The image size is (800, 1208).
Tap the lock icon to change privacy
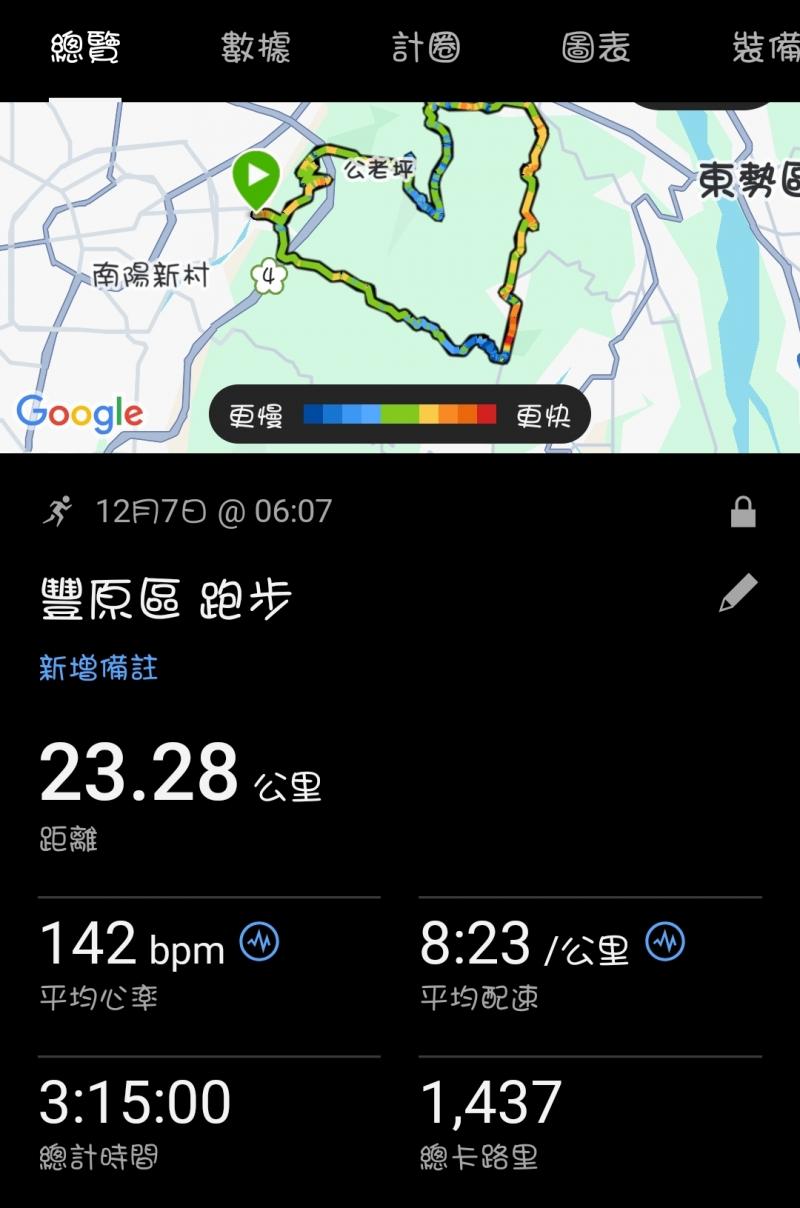coord(743,513)
